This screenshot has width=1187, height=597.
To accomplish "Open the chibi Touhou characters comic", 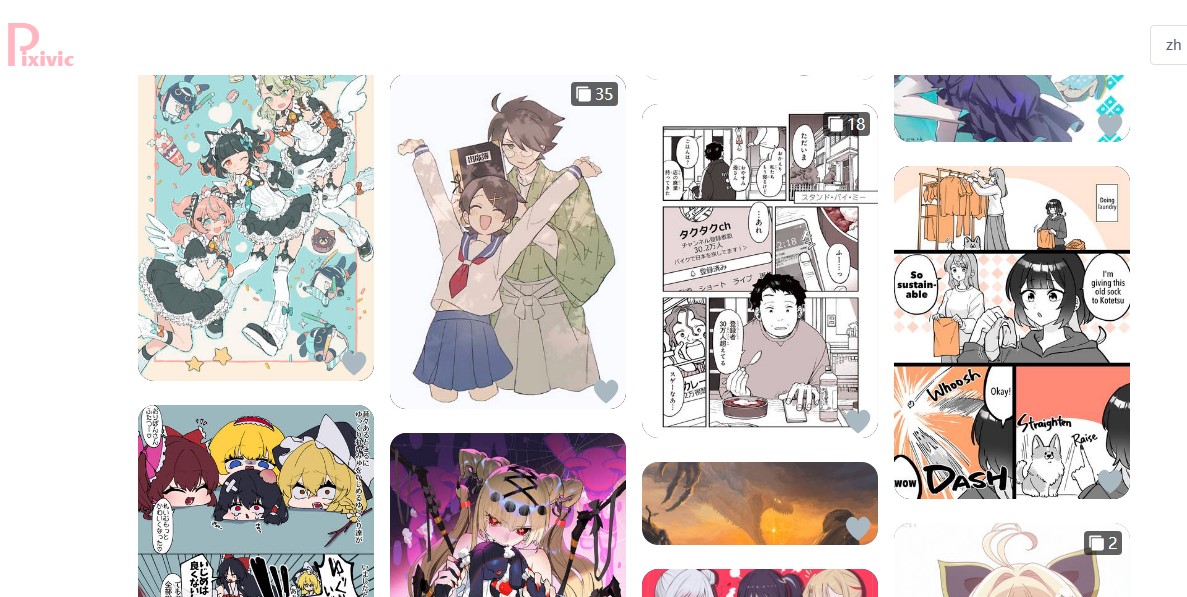I will [x=255, y=500].
